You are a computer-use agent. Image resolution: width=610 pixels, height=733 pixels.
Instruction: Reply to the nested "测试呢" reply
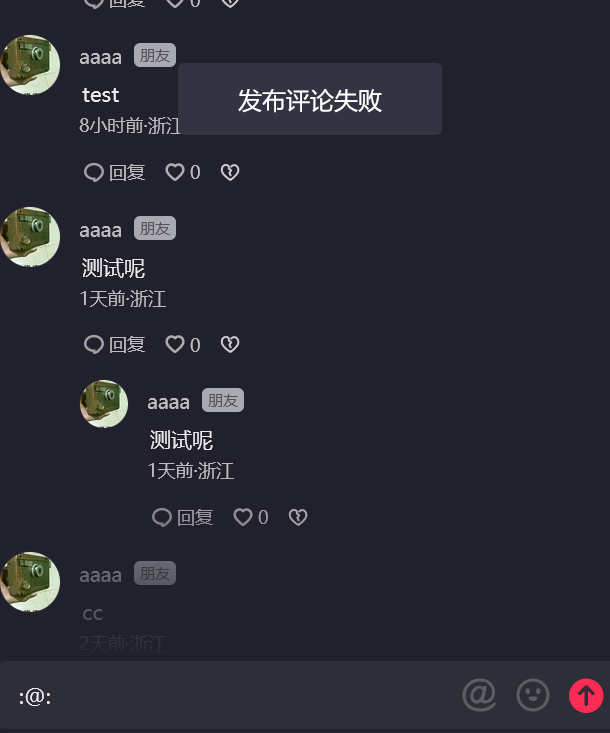click(x=182, y=517)
